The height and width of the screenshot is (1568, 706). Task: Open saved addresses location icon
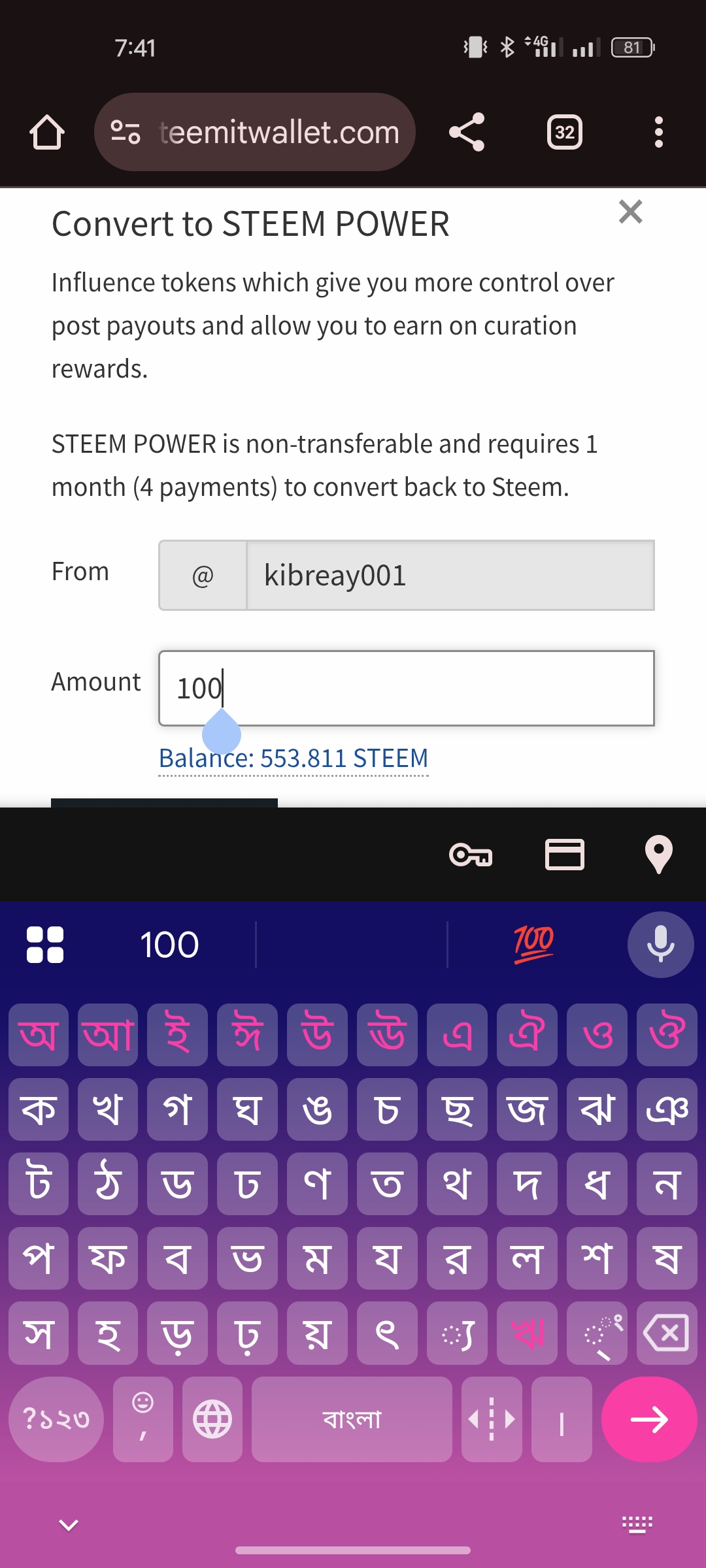coord(659,855)
